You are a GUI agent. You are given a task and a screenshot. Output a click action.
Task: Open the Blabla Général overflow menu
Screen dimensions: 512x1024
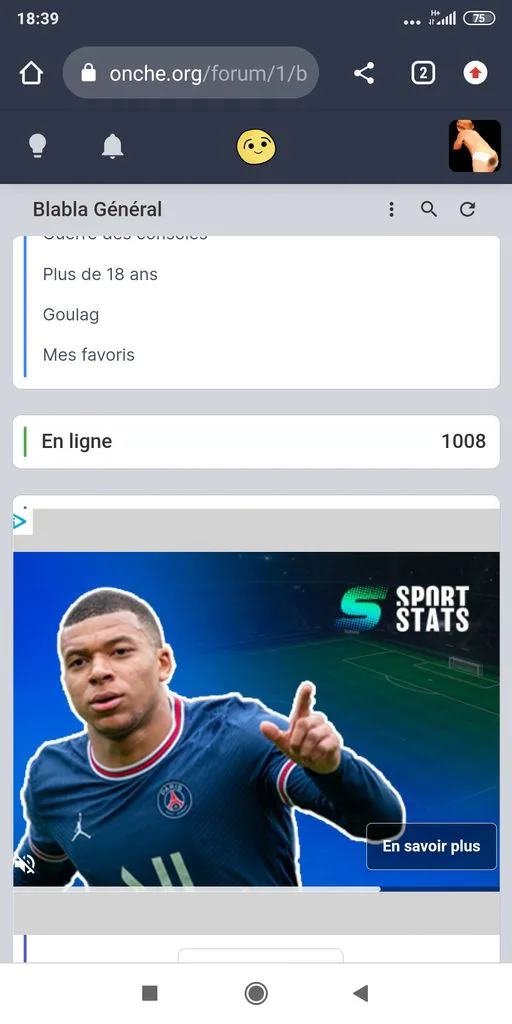(x=391, y=209)
